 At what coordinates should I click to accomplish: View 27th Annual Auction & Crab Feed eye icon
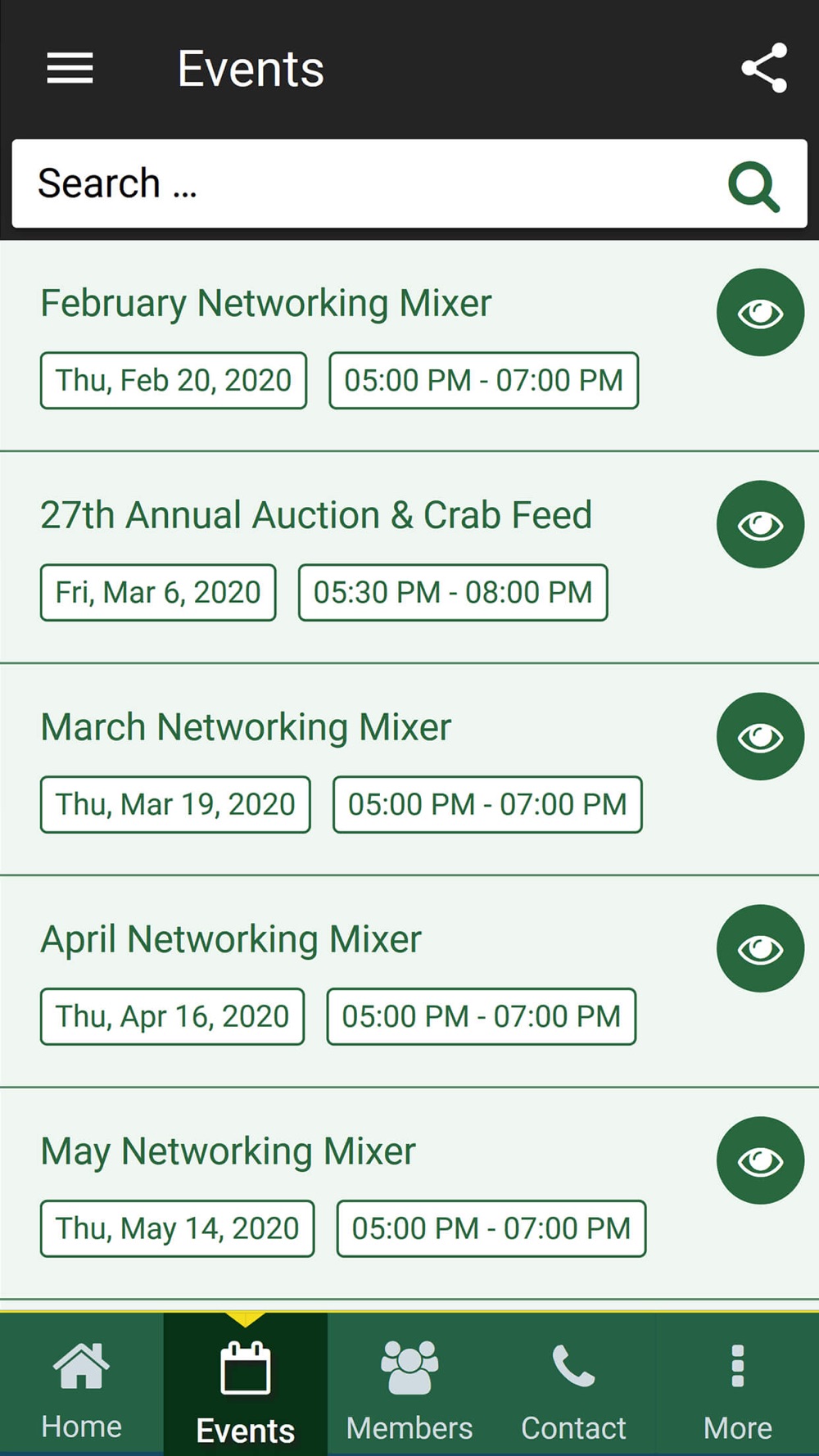click(760, 524)
